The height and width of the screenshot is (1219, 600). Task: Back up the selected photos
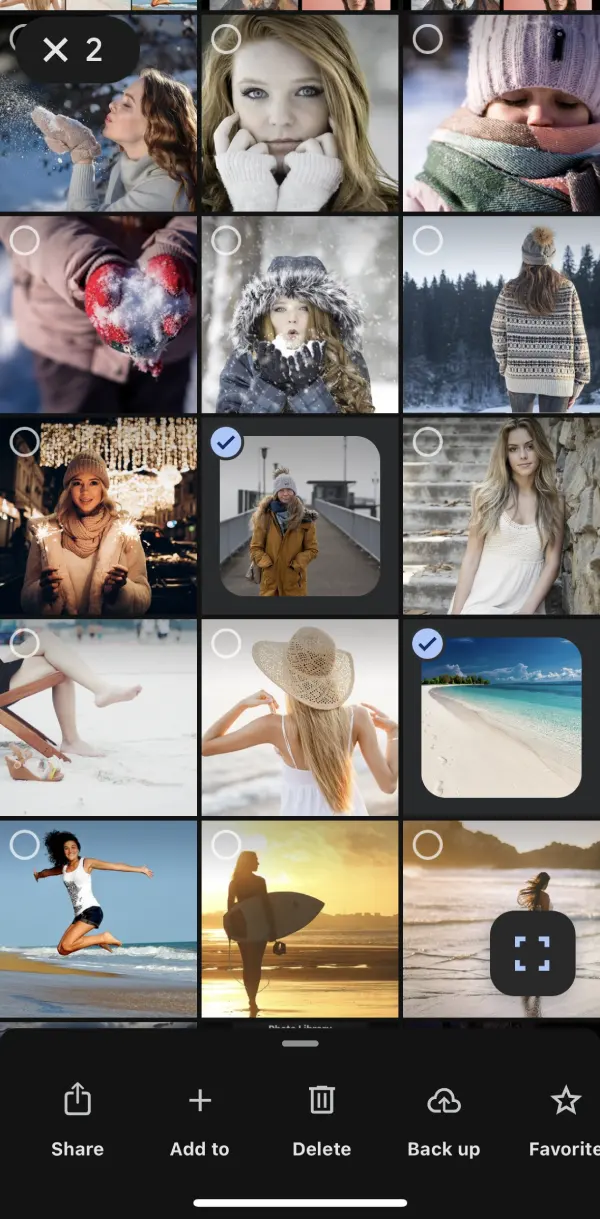[x=443, y=1121]
